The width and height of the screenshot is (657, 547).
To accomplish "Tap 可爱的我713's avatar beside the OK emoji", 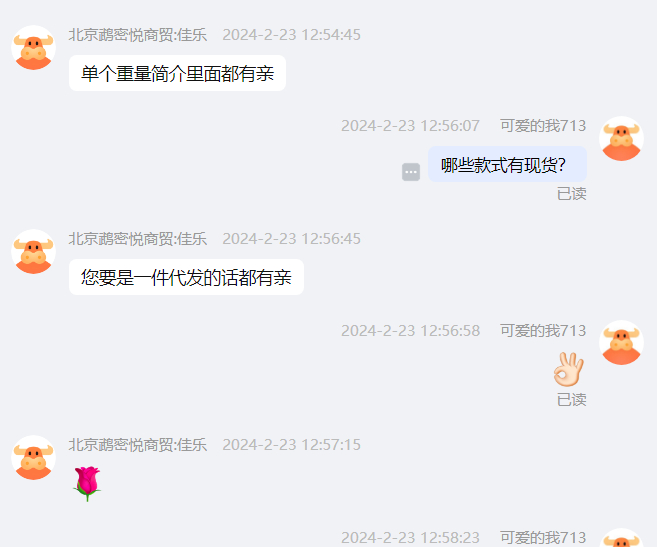I will tap(621, 342).
